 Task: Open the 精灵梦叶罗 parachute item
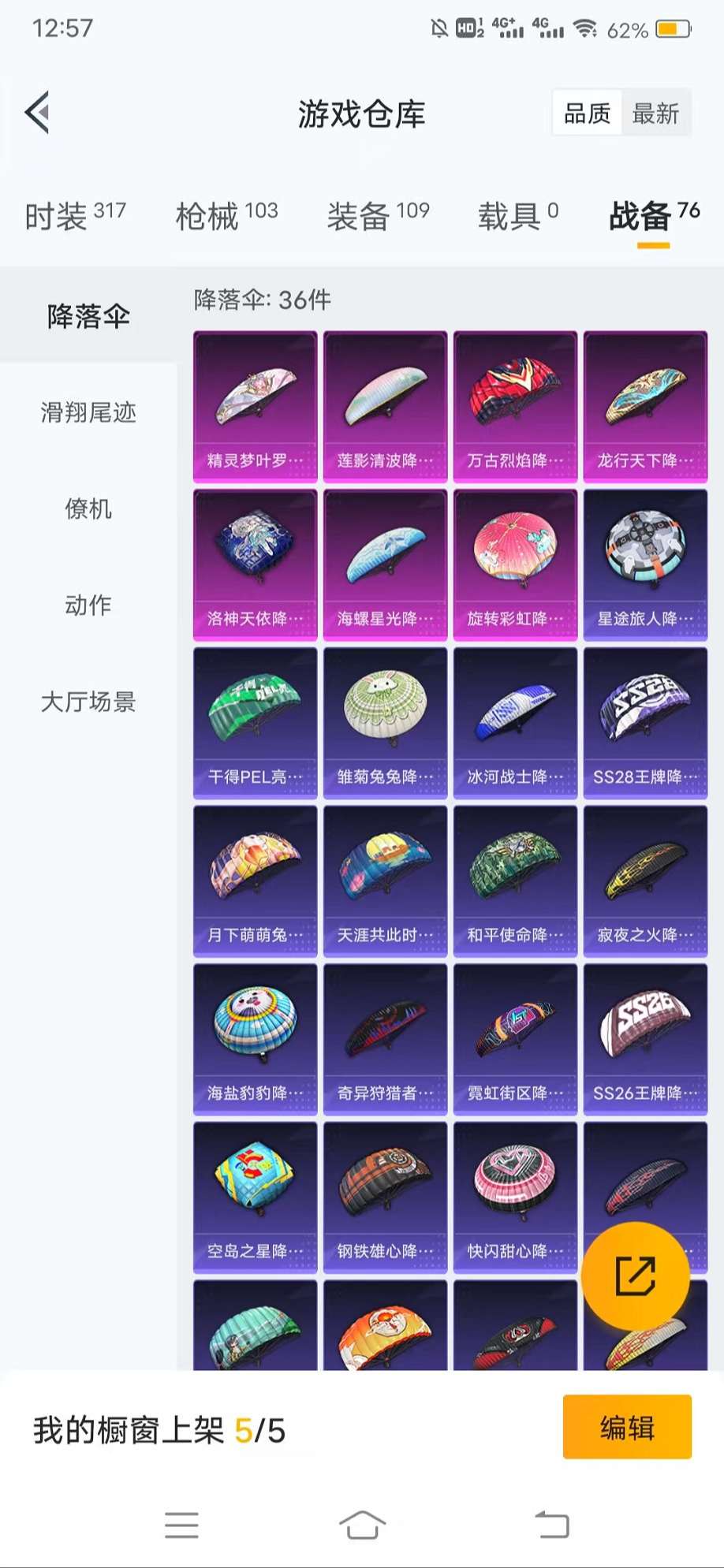point(256,407)
